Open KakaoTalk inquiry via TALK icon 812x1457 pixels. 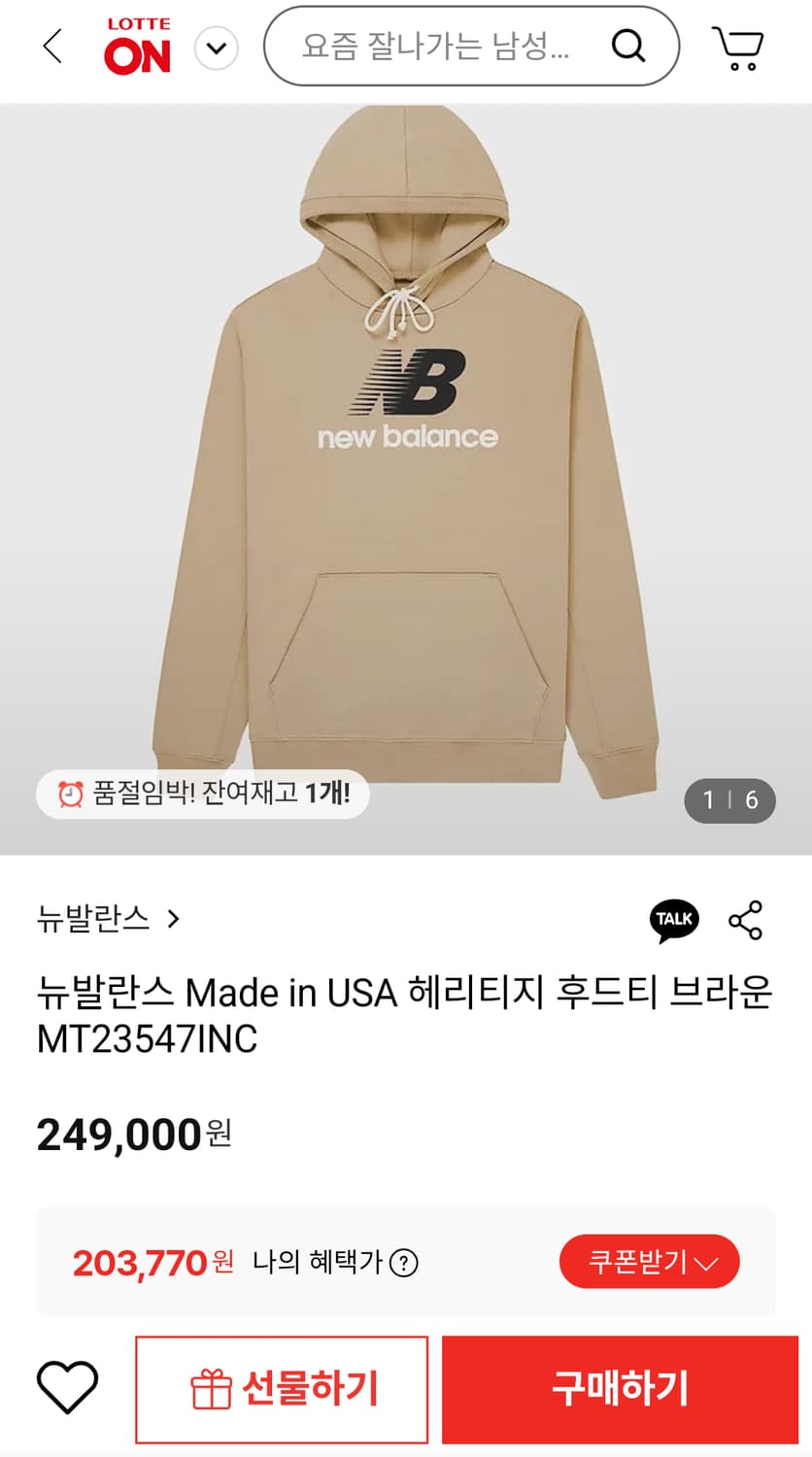pos(674,919)
